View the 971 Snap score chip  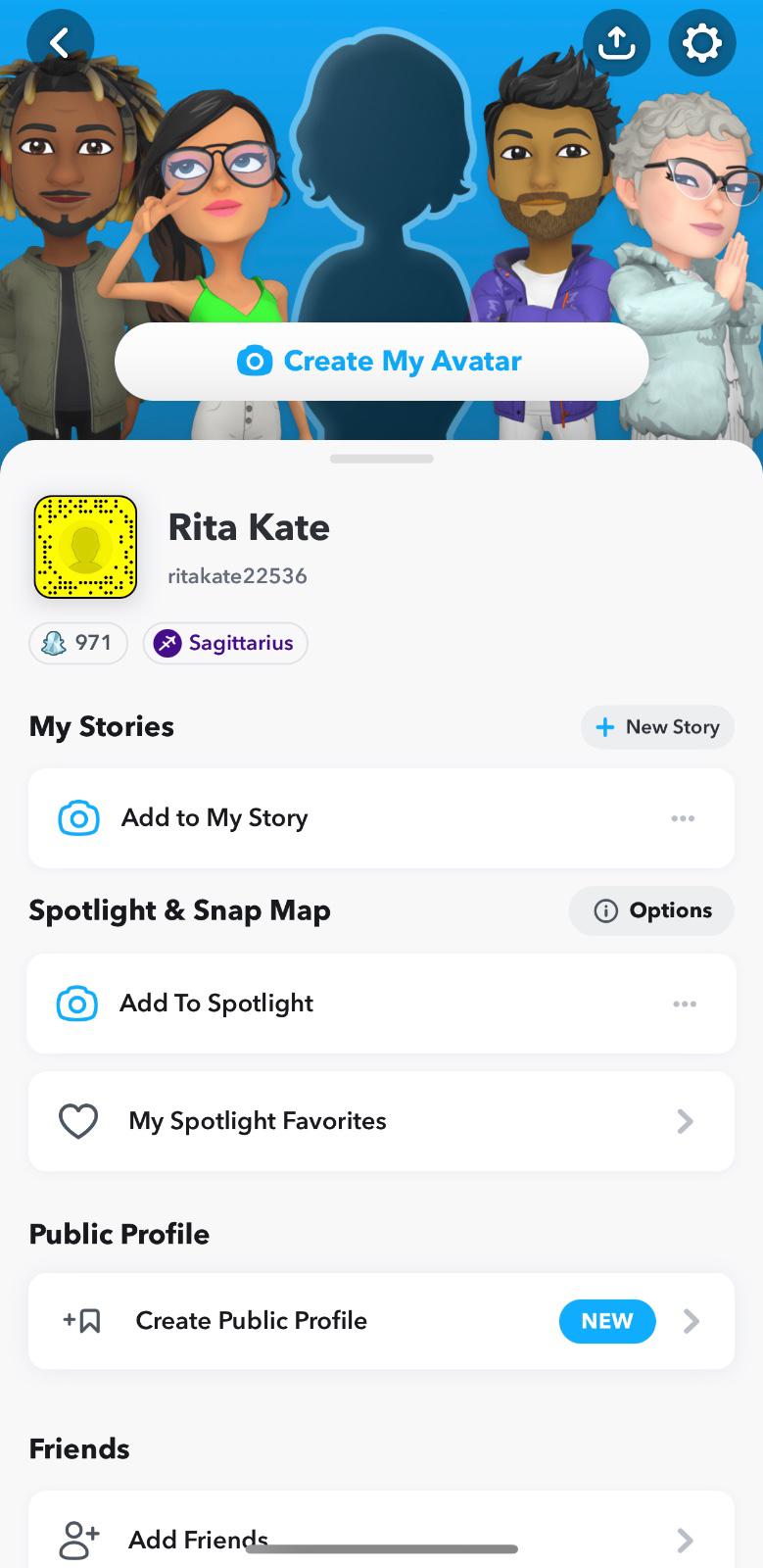coord(78,643)
